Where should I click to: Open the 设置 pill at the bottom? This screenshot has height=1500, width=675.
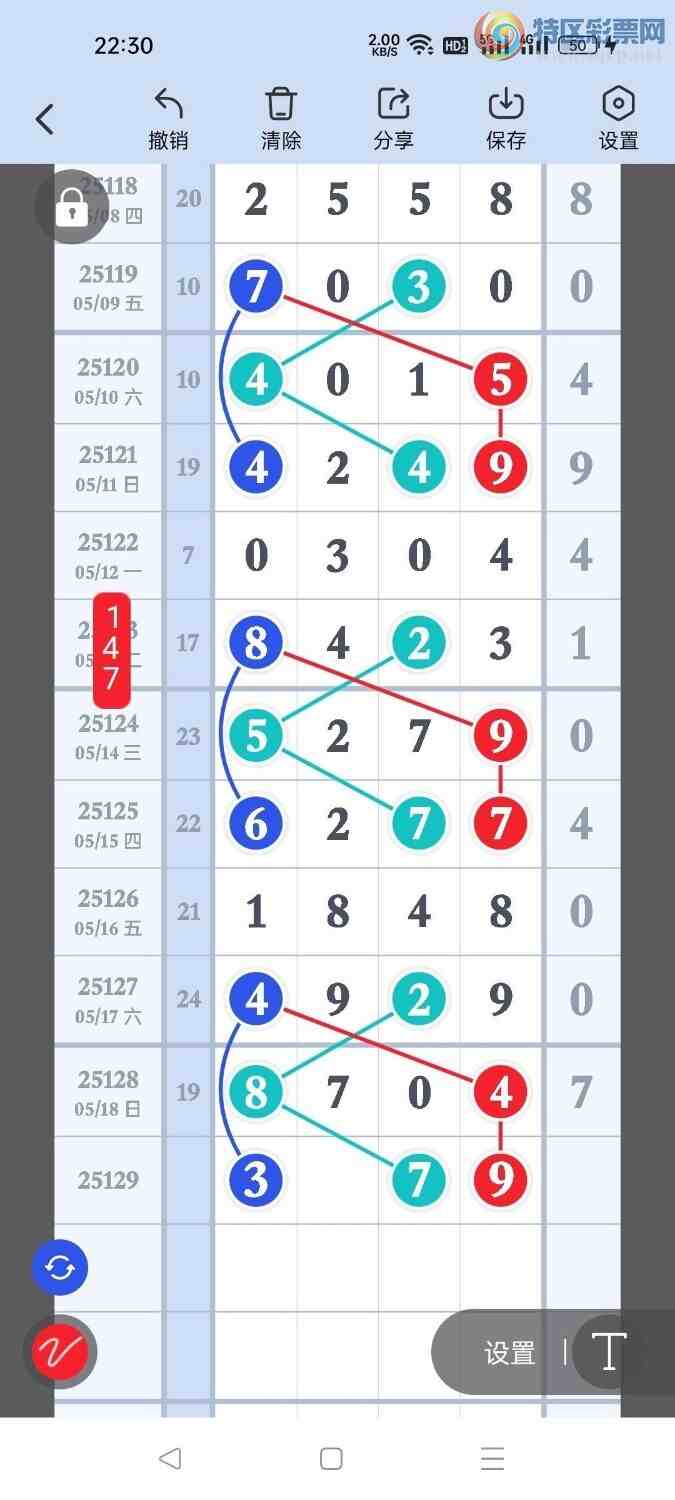coord(510,1353)
